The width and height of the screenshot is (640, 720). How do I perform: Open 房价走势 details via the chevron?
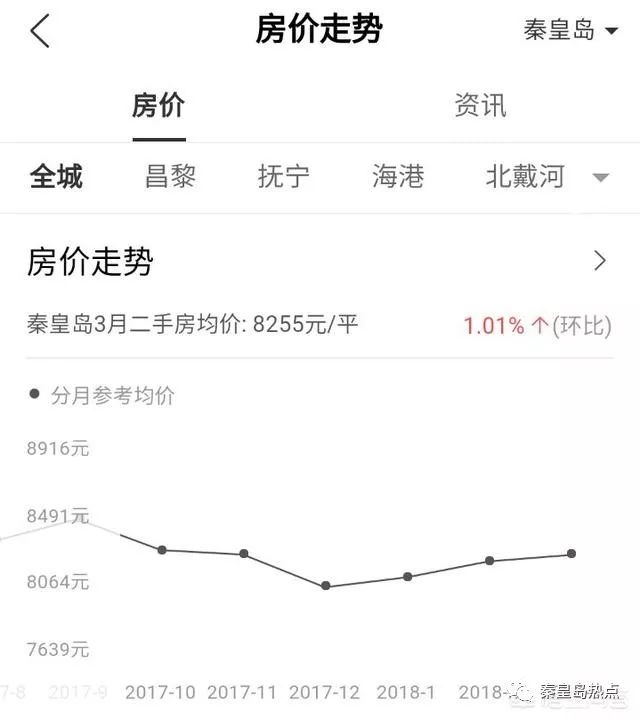pos(600,262)
